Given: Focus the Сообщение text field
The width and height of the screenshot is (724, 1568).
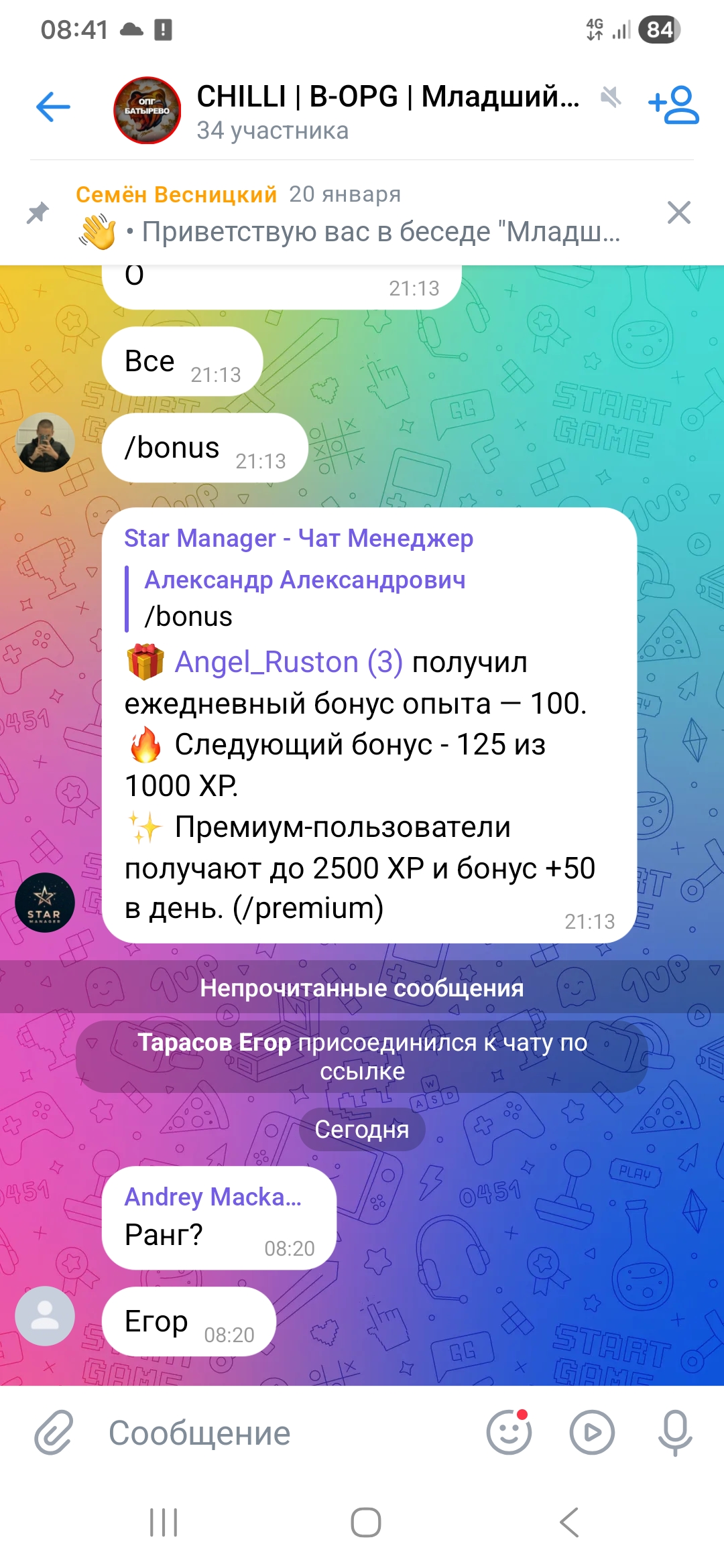Looking at the screenshot, I should [x=282, y=1433].
